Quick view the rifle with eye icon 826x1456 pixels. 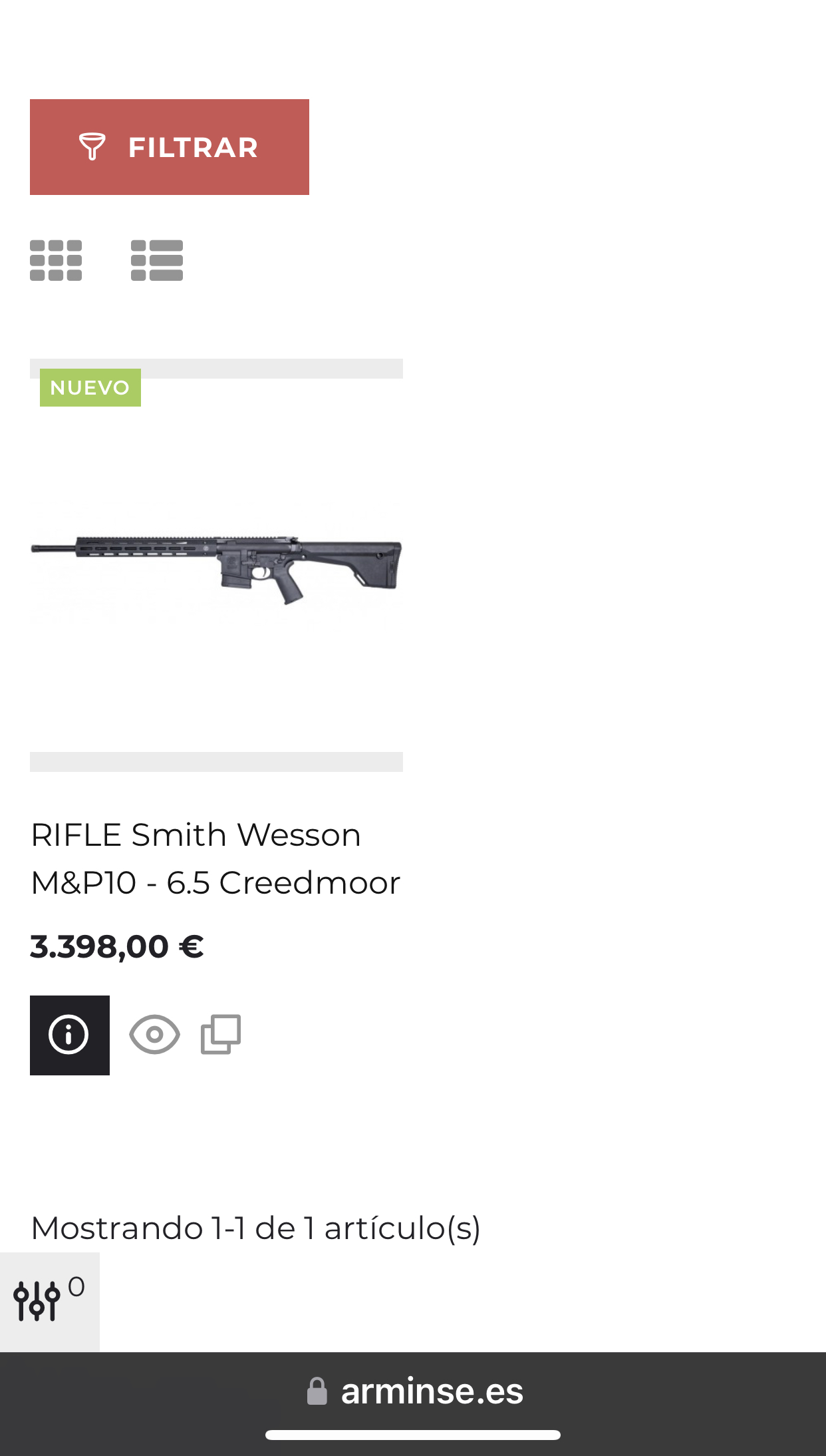click(154, 1035)
